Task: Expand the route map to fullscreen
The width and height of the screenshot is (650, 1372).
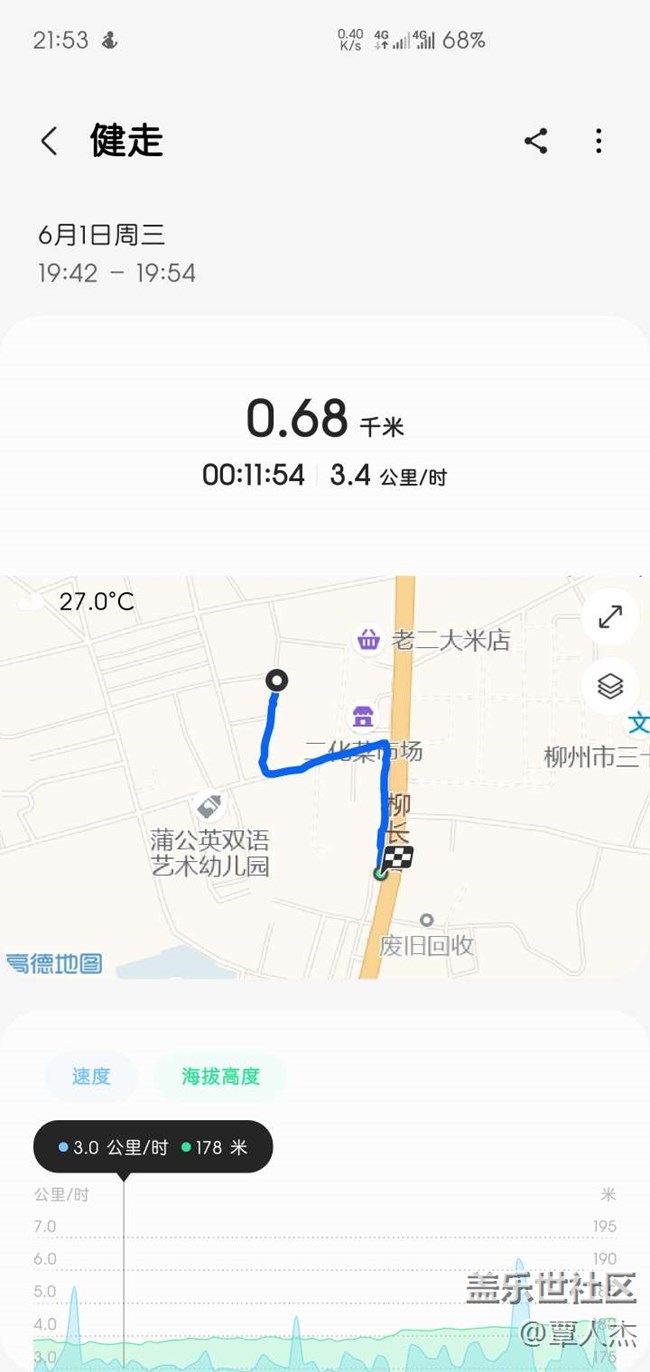Action: [610, 617]
